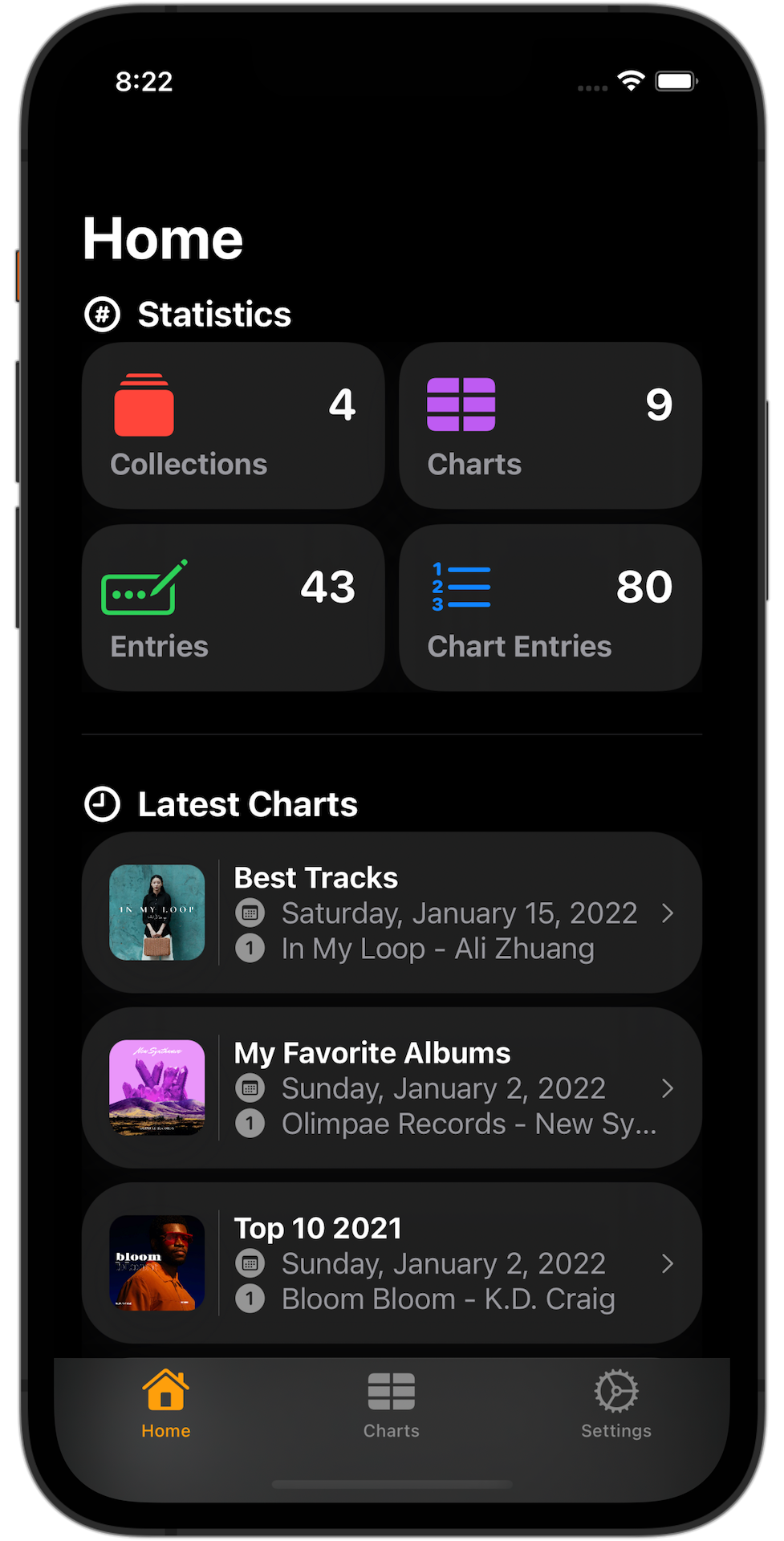Open the Chart Entries statistics card

[x=550, y=608]
